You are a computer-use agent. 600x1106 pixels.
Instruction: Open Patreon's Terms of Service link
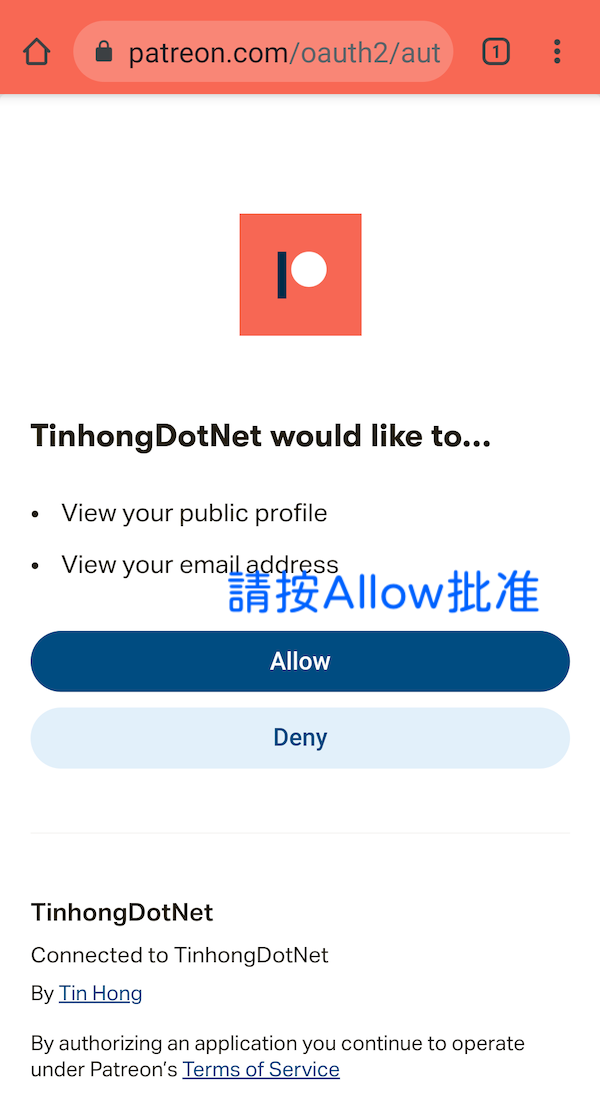261,1069
